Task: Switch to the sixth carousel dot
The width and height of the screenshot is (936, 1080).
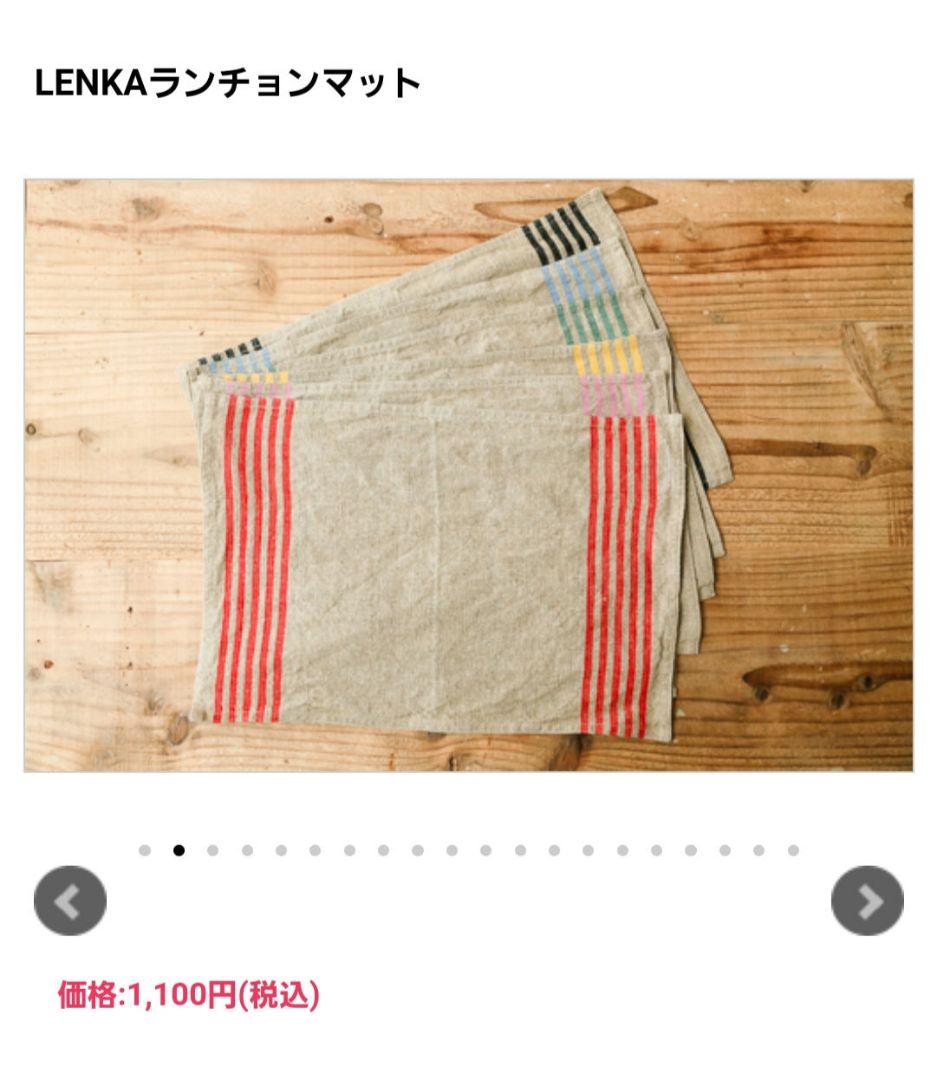Action: pyautogui.click(x=314, y=851)
